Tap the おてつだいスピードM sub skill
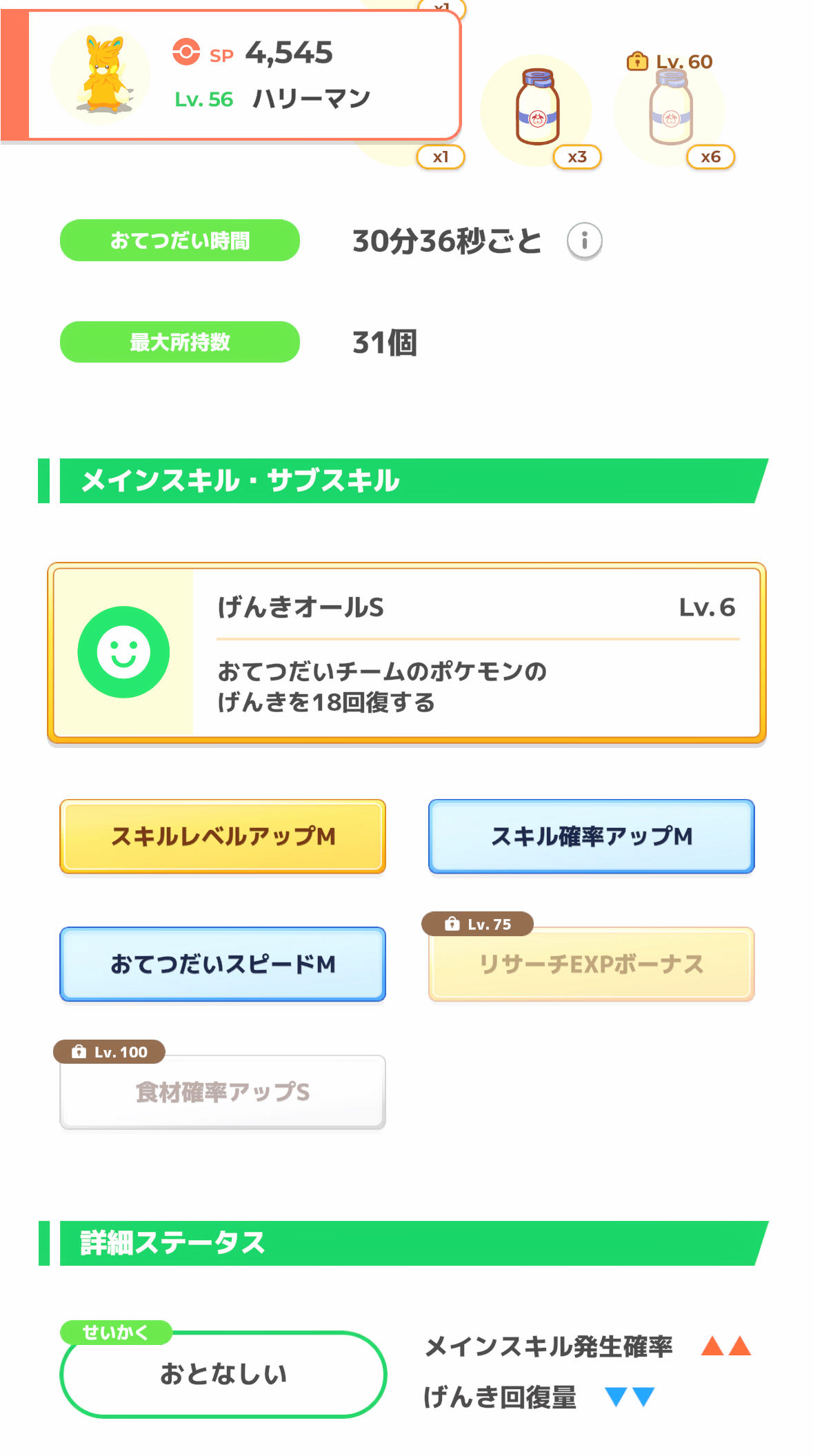Image resolution: width=813 pixels, height=1456 pixels. [x=223, y=964]
